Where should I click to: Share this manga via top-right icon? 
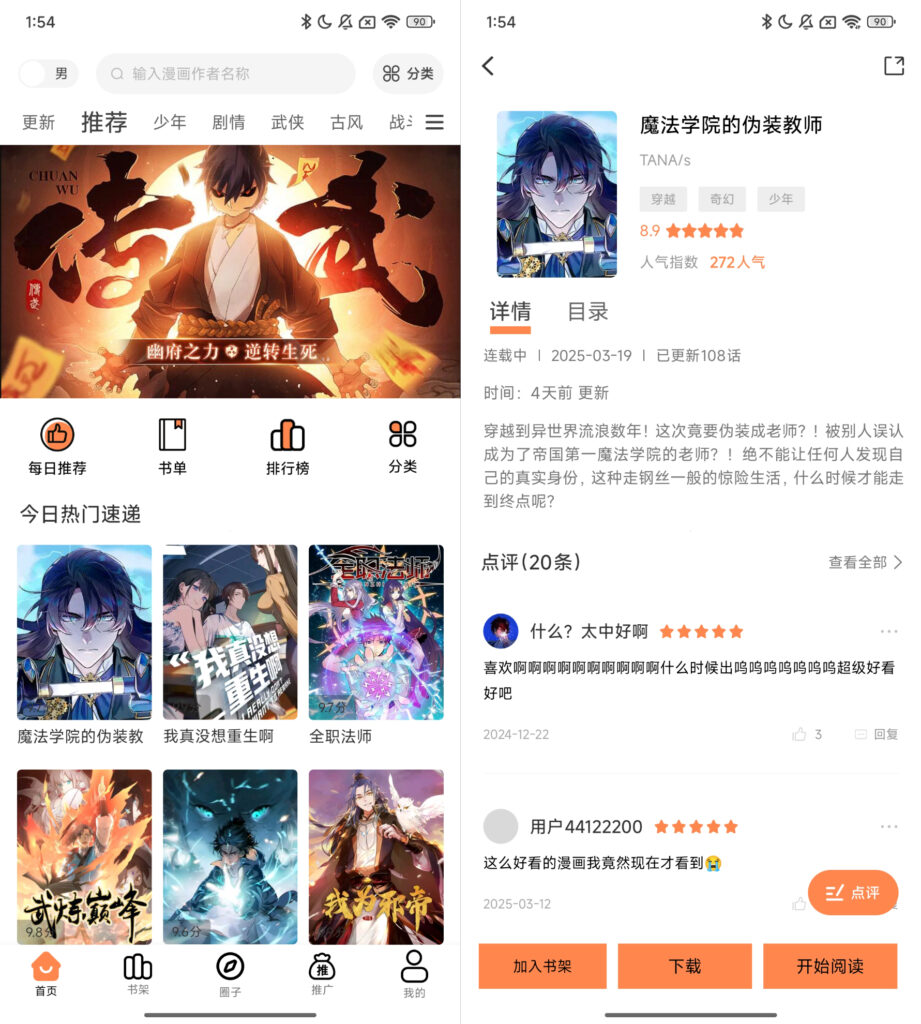pos(893,66)
